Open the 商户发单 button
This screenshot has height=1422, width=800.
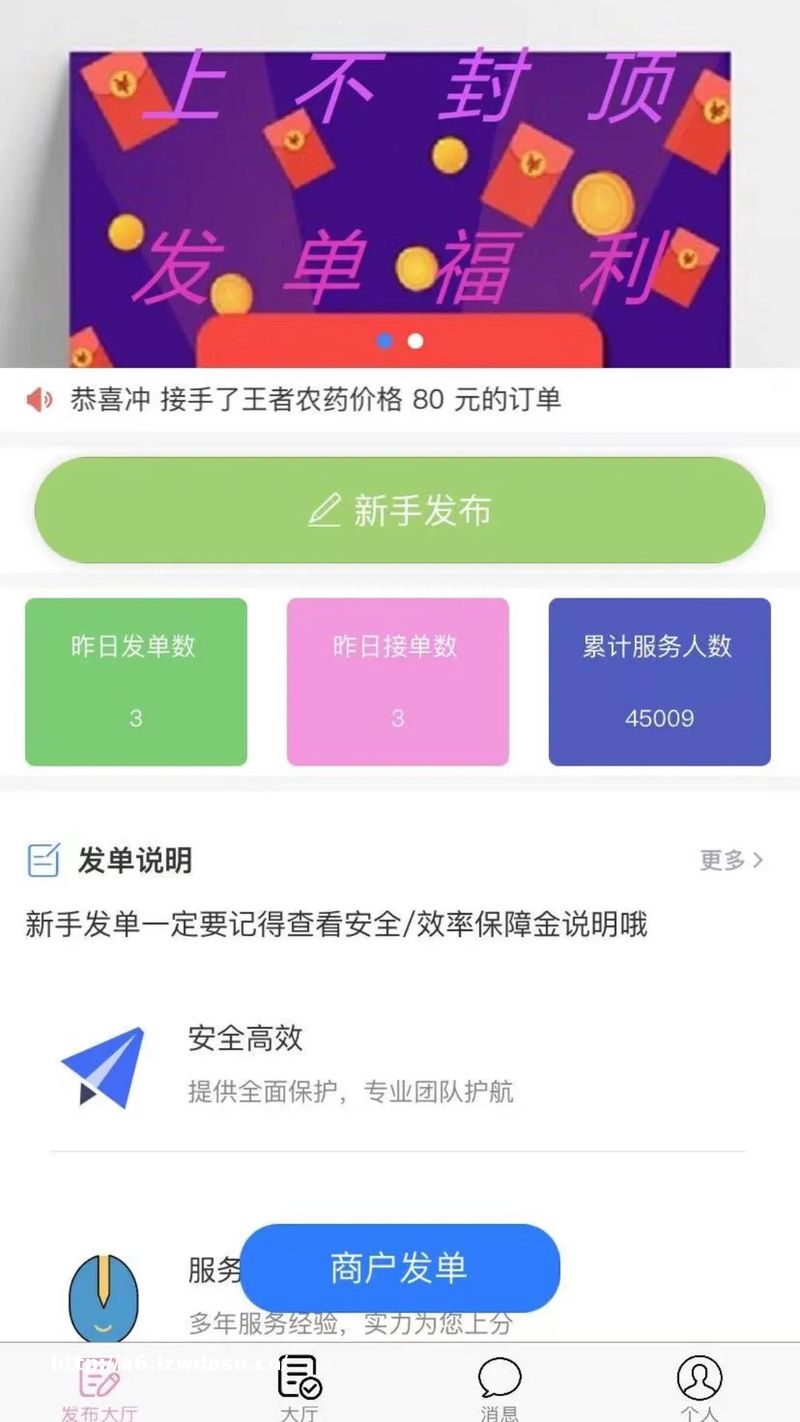400,1268
